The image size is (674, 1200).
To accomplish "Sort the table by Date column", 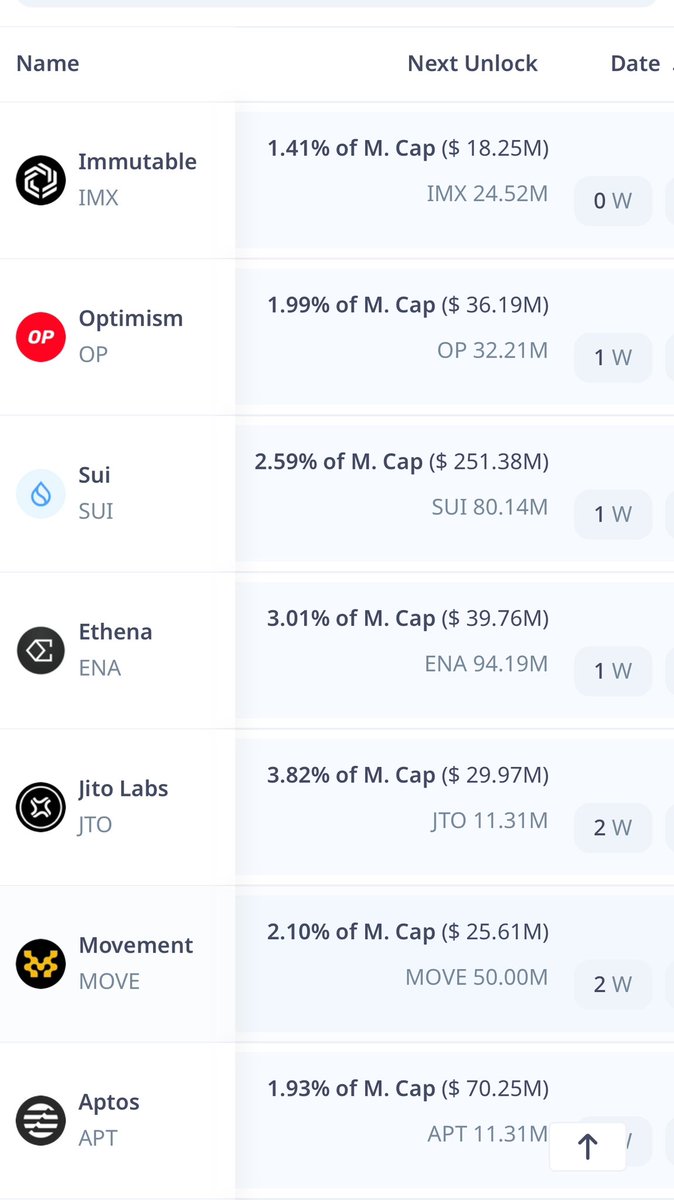I will click(635, 64).
